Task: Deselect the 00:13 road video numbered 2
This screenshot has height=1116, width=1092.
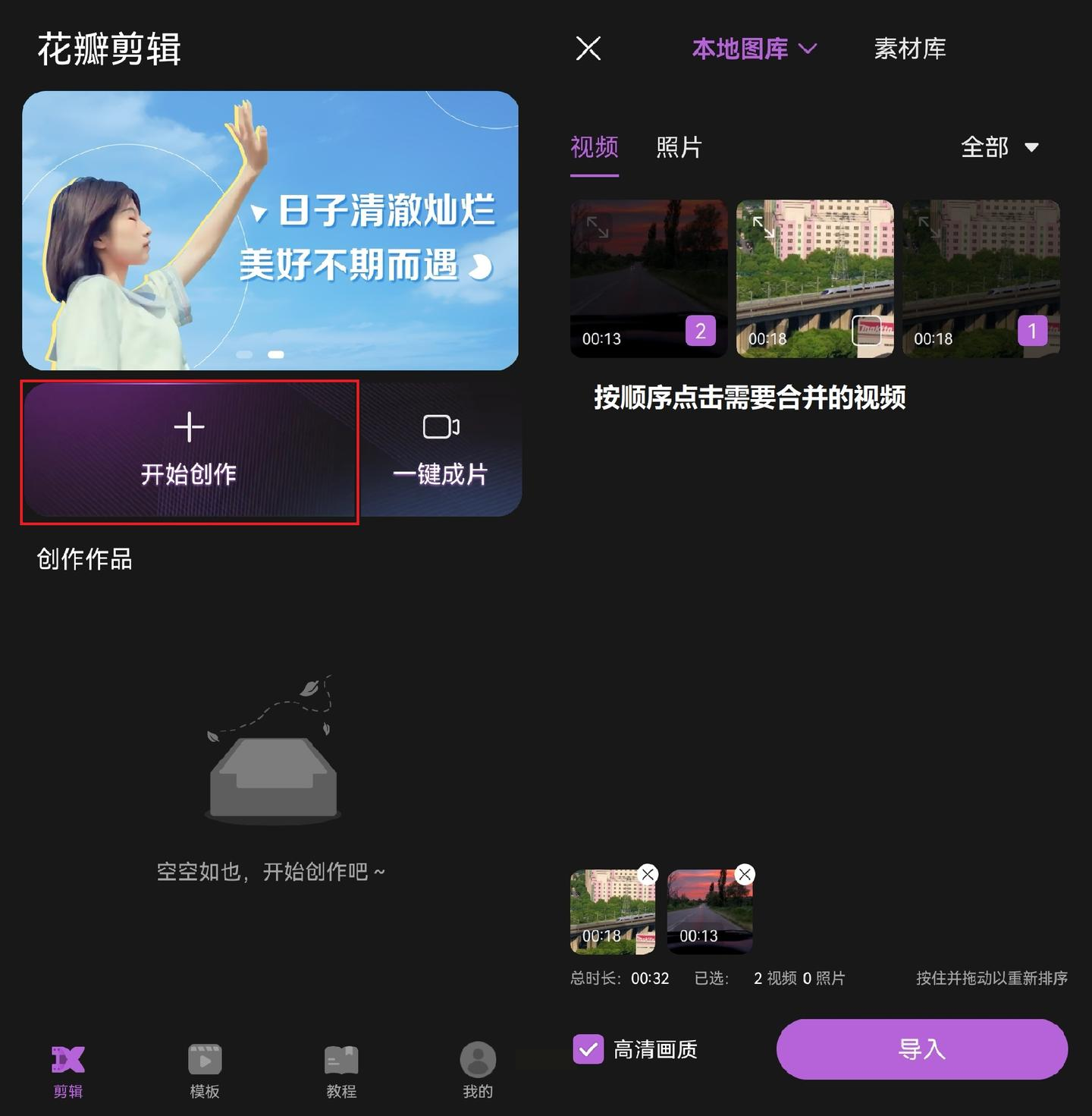Action: click(700, 331)
